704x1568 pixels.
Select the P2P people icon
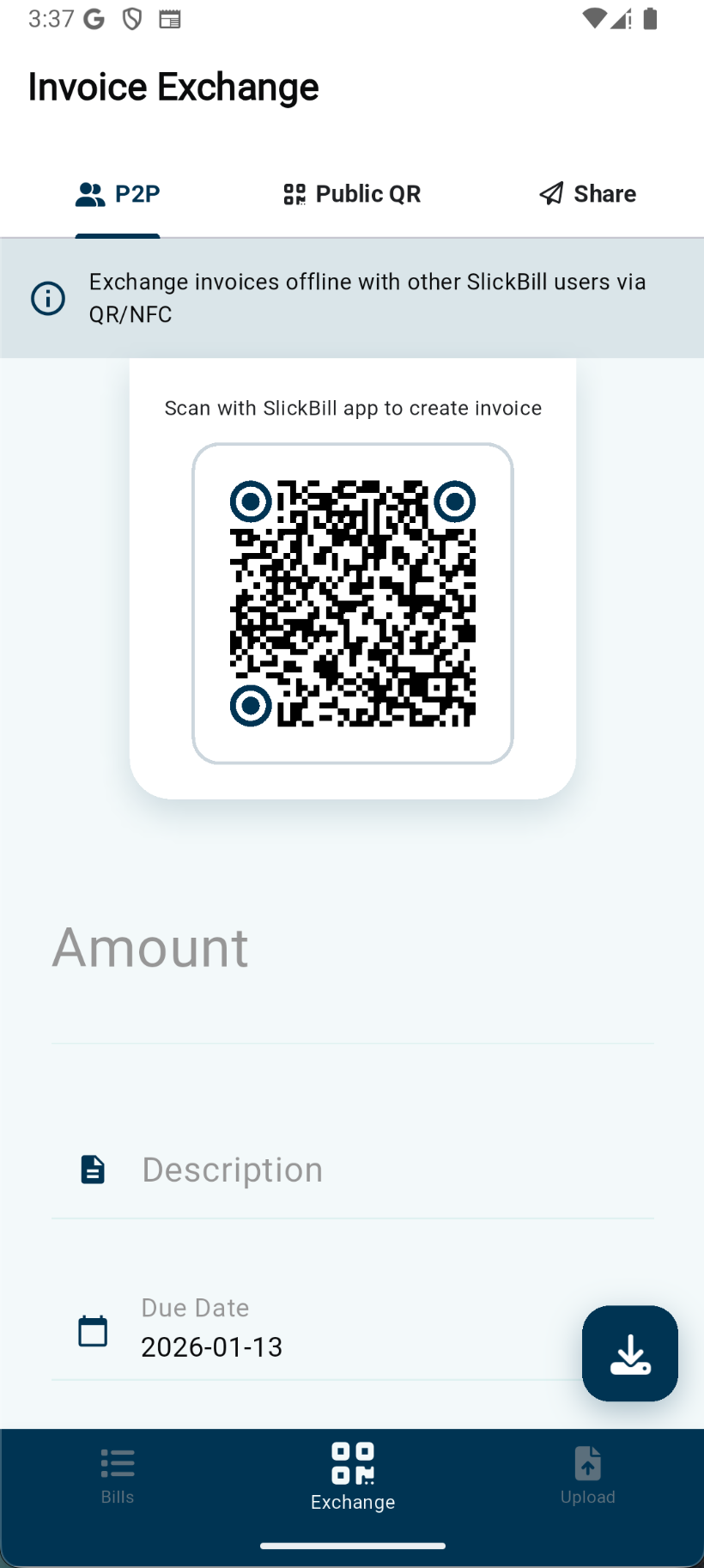[89, 193]
